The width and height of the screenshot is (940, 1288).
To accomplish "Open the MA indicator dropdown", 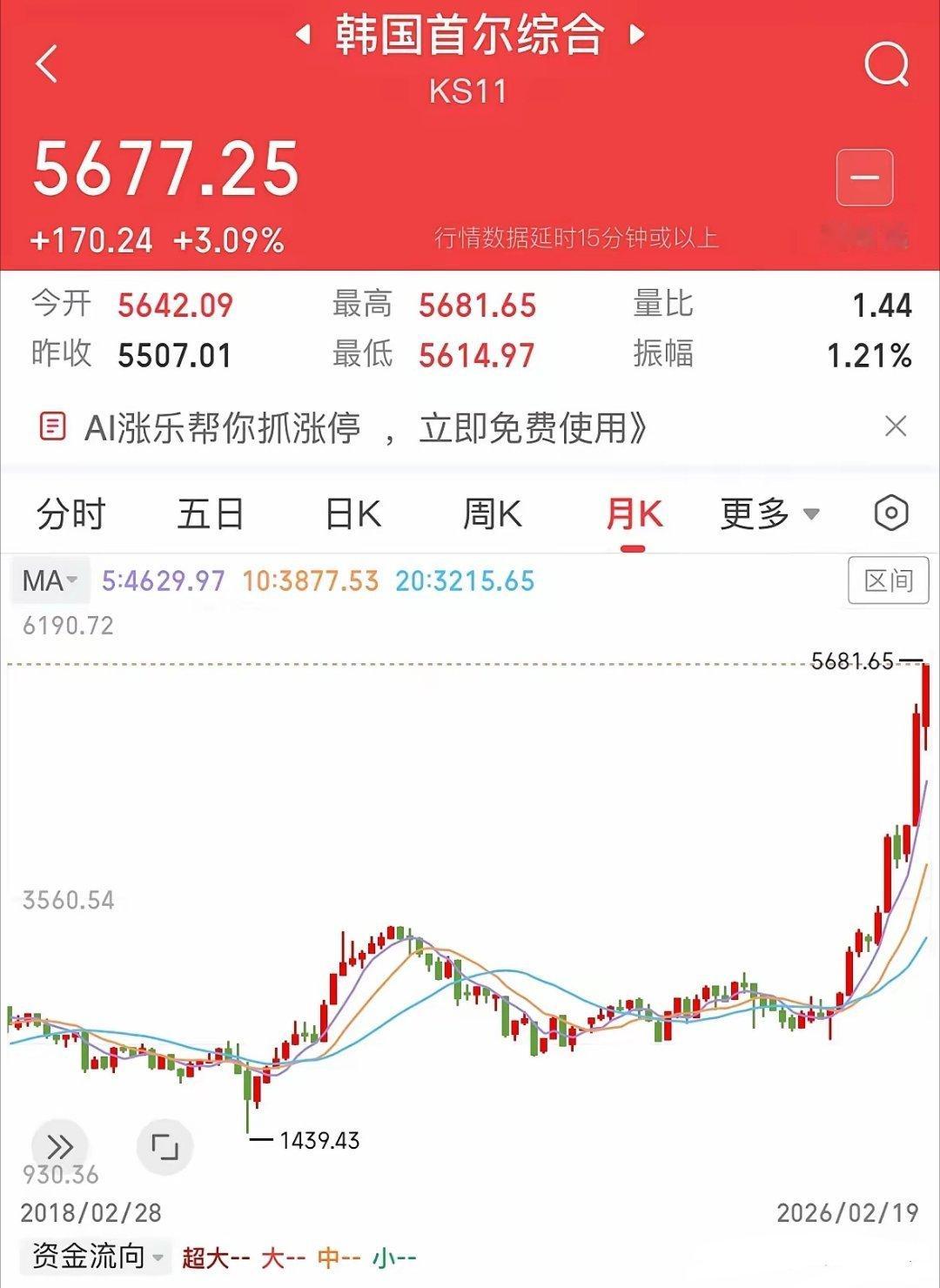I will (50, 580).
